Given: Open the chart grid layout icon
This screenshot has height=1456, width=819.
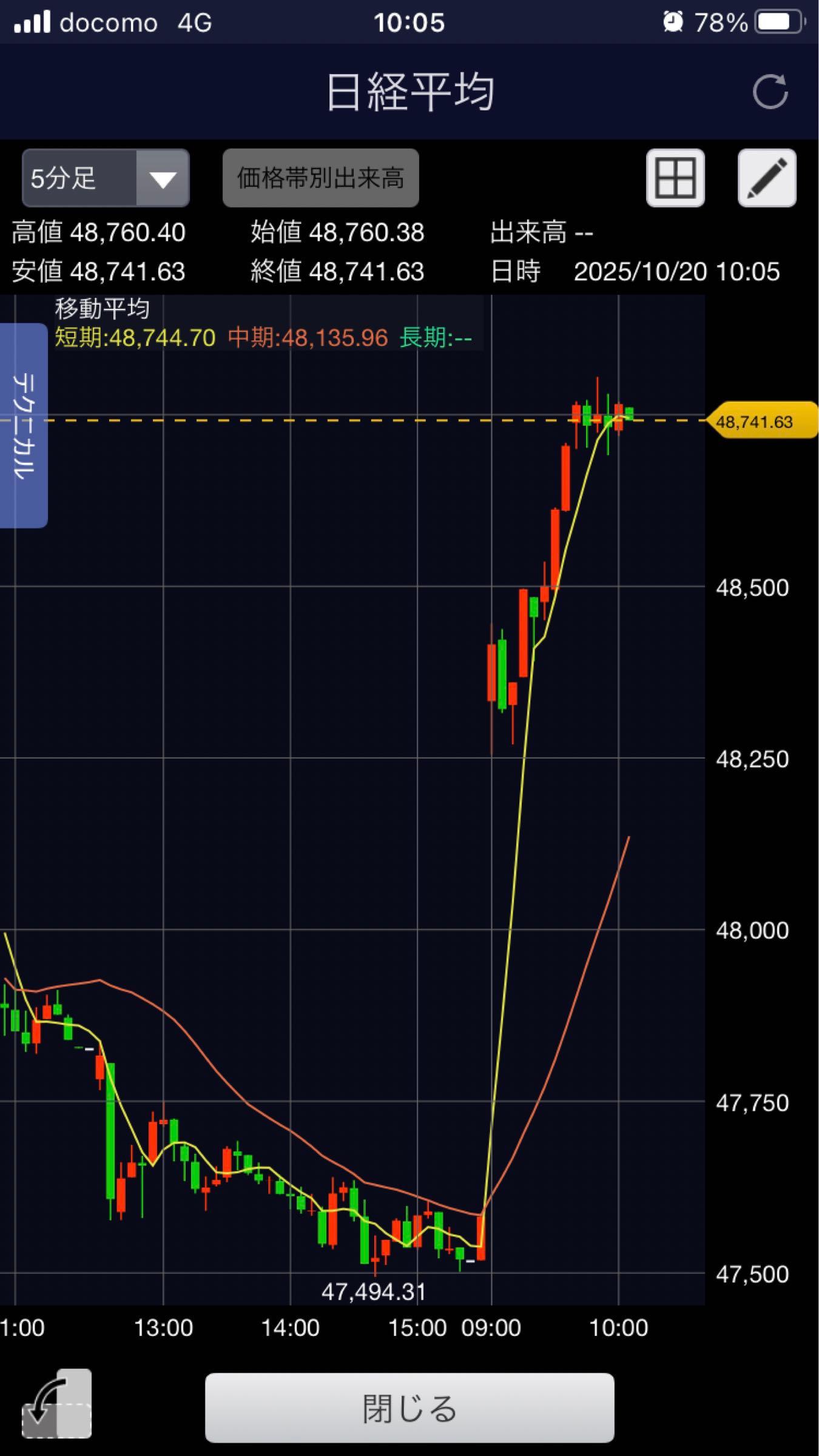Looking at the screenshot, I should click(675, 178).
